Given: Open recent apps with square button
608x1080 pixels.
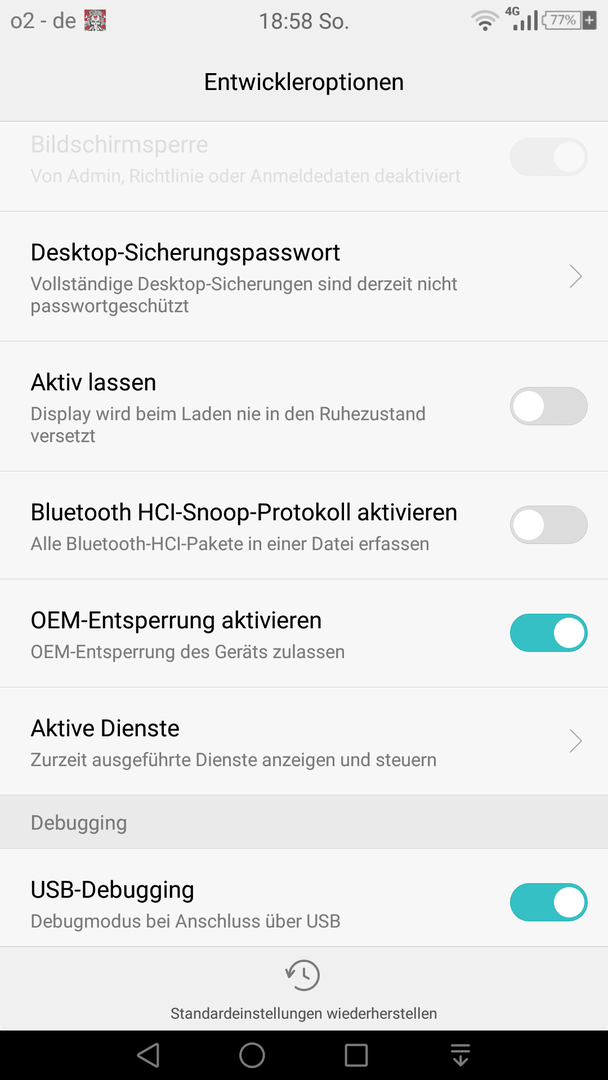Looking at the screenshot, I should 356,1055.
